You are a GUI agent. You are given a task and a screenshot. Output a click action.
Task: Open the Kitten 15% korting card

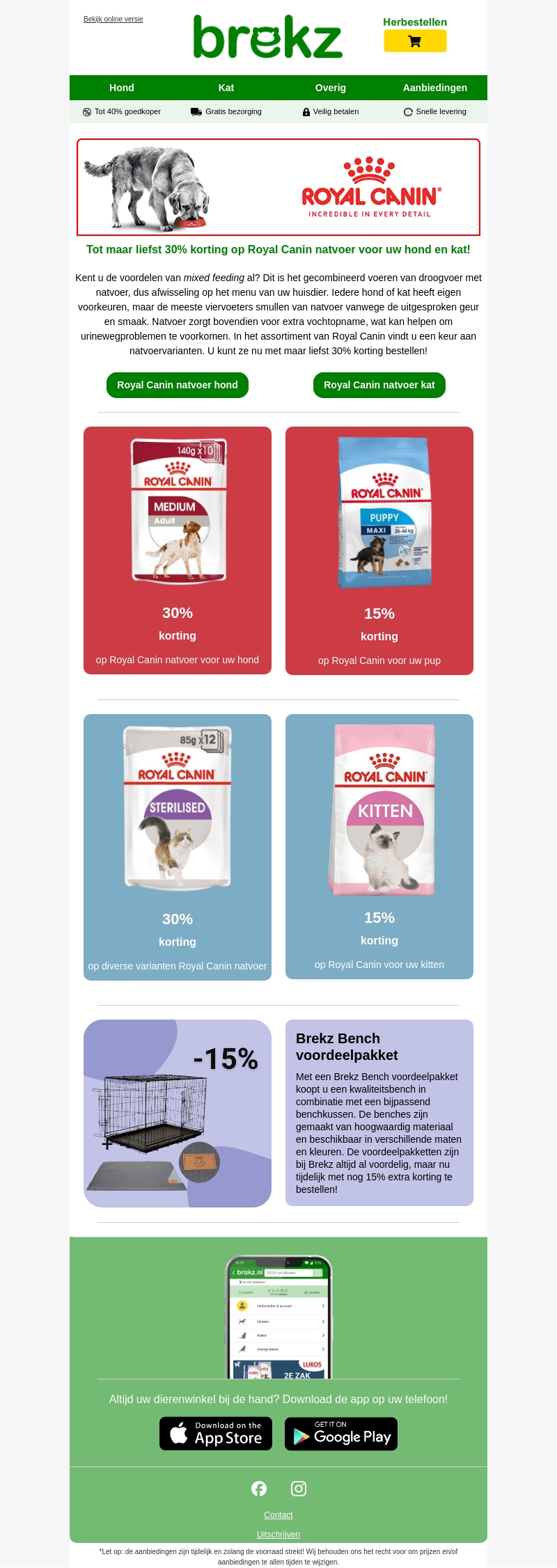point(379,846)
